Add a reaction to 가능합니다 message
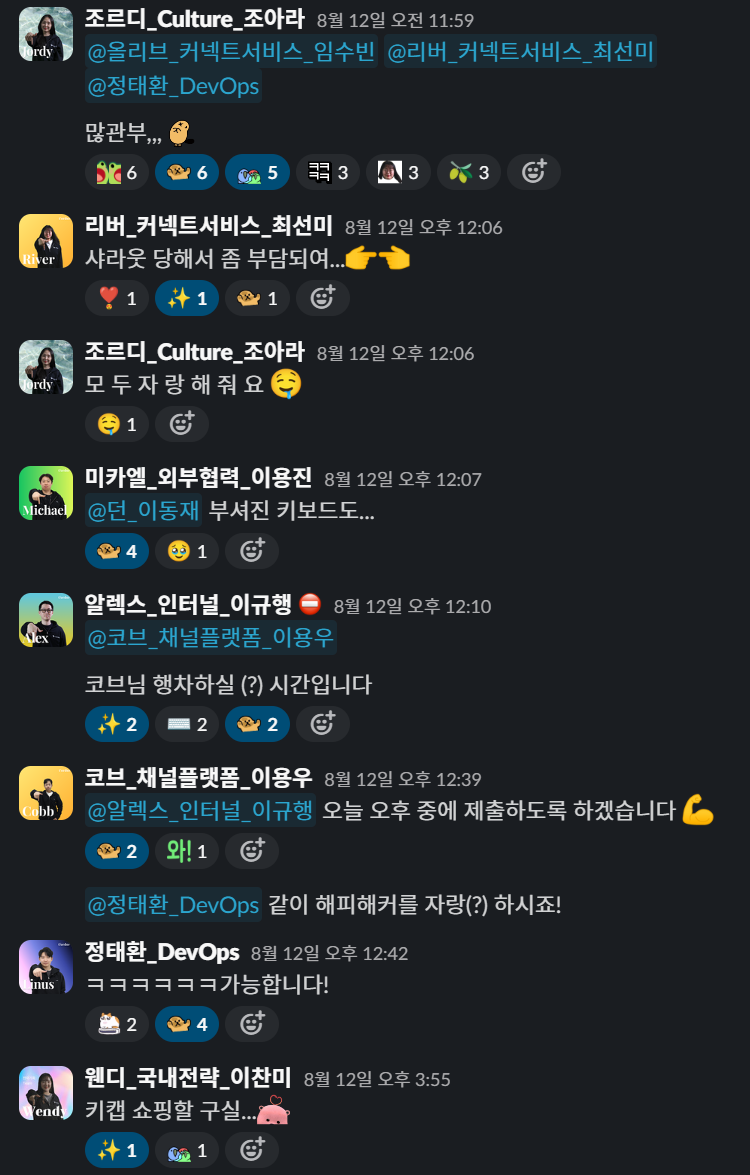The width and height of the screenshot is (750, 1175). (x=252, y=1023)
